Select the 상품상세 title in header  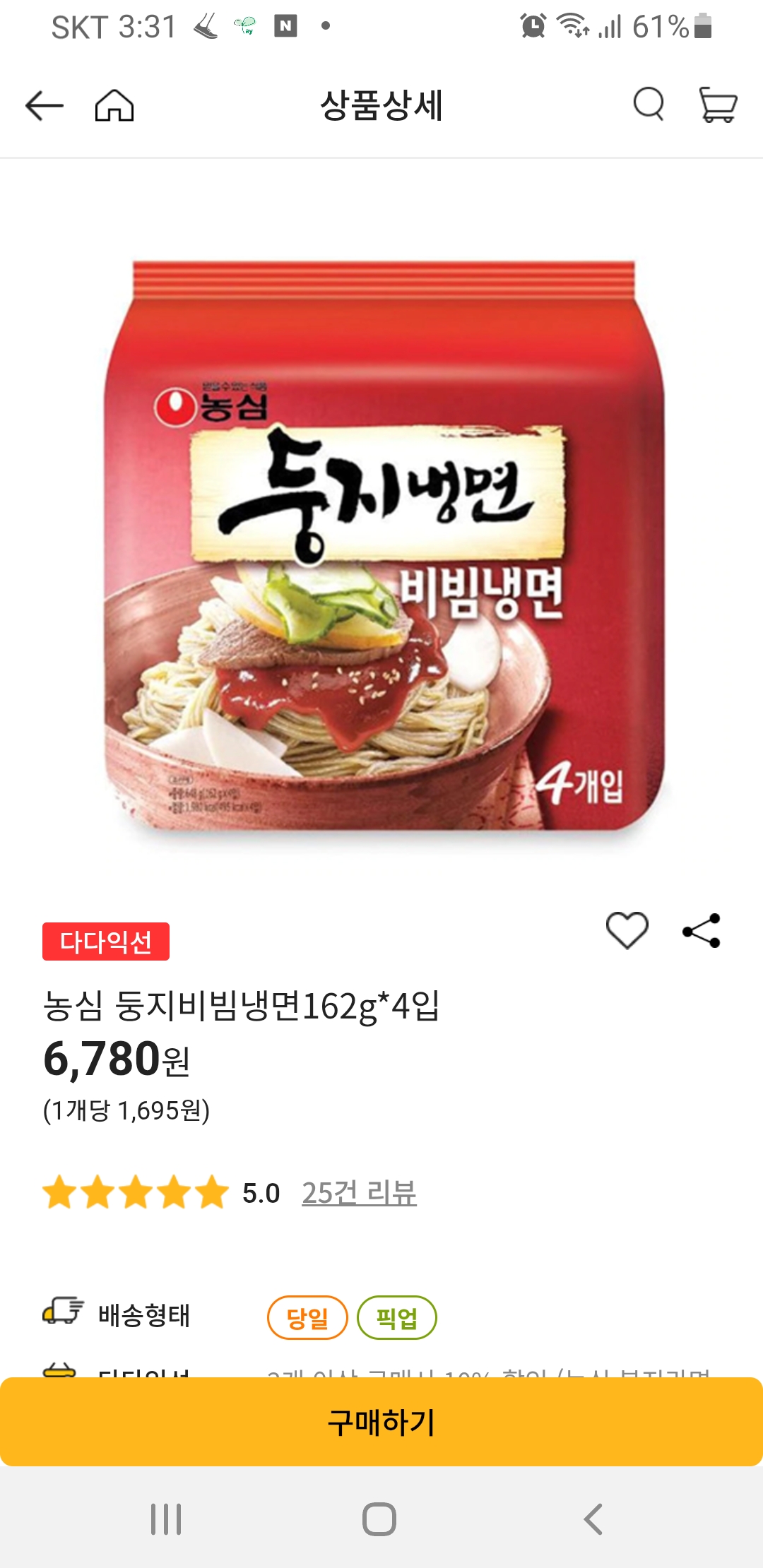click(381, 107)
